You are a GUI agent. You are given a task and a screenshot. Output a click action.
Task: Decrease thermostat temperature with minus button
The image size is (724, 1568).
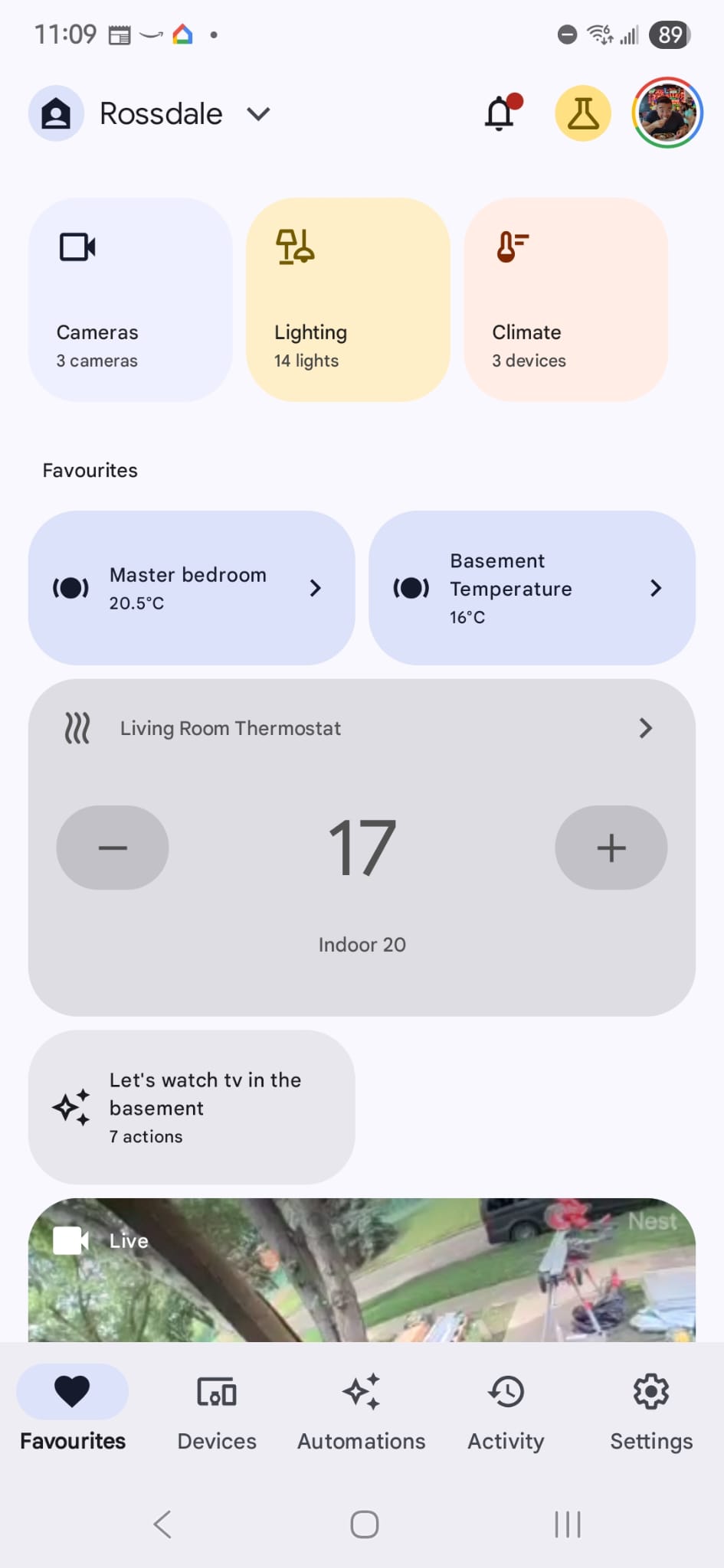pyautogui.click(x=112, y=848)
